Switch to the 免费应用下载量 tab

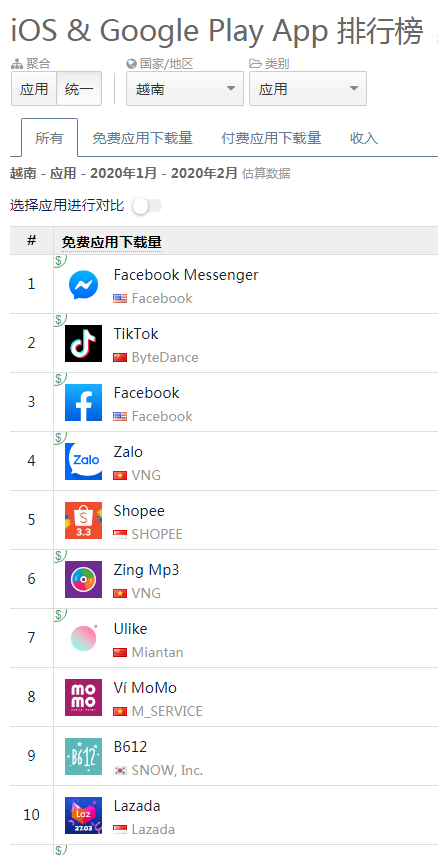(x=142, y=138)
